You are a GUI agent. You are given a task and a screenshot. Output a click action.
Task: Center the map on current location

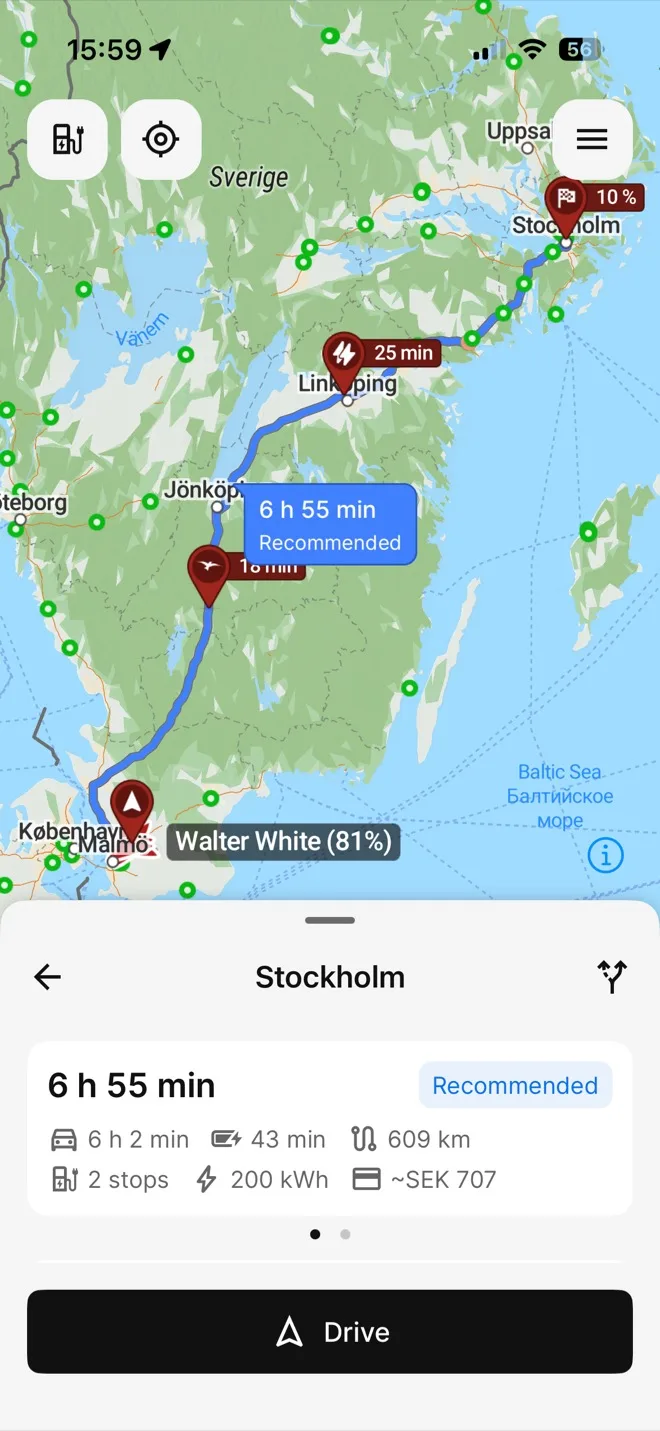(x=161, y=140)
